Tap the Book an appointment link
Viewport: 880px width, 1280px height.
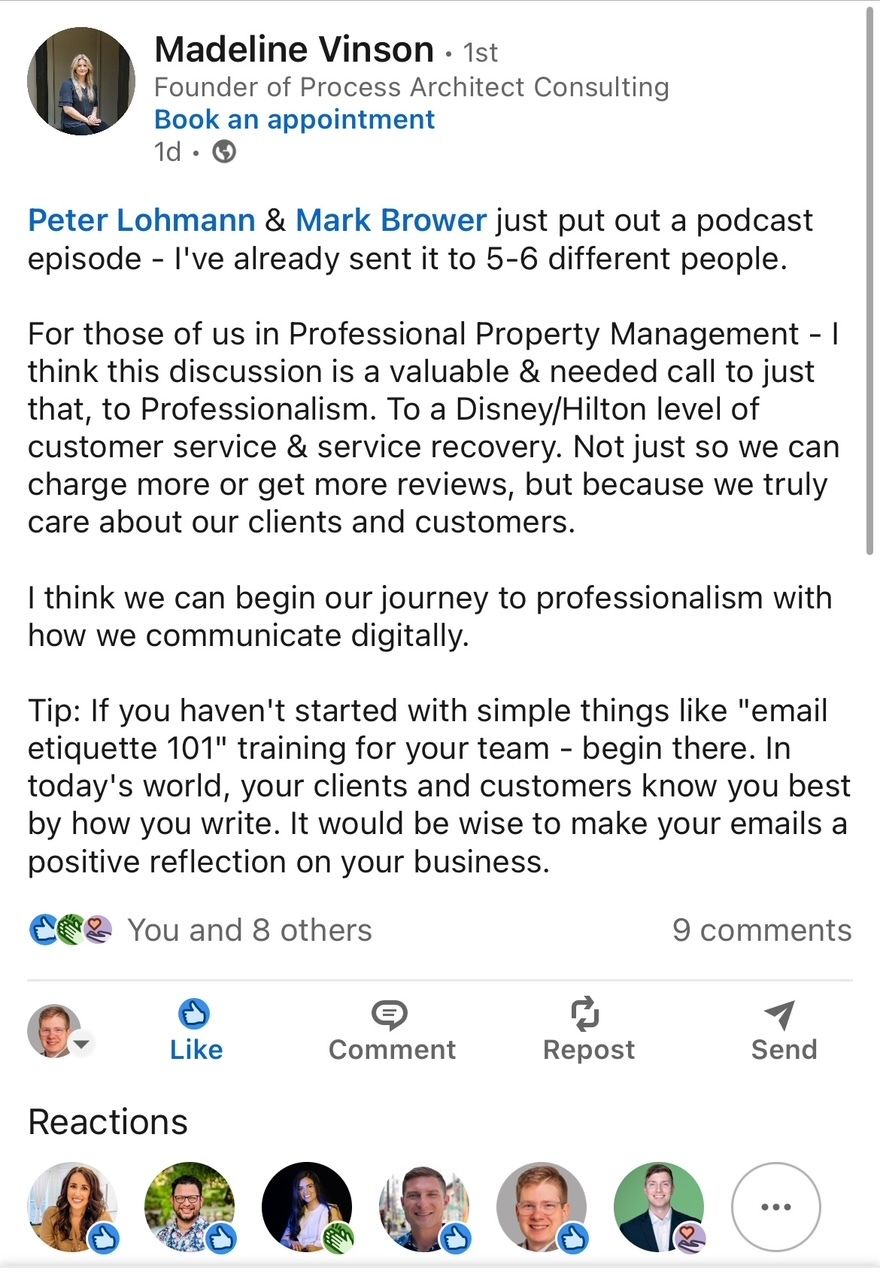[294, 120]
